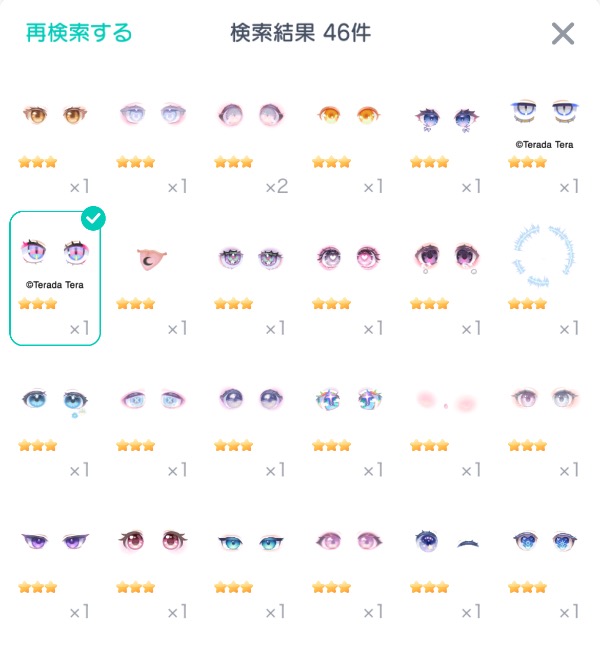Viewport: 600px width, 647px height.
Task: Select the teal blue sharp eyes item
Action: pos(250,541)
